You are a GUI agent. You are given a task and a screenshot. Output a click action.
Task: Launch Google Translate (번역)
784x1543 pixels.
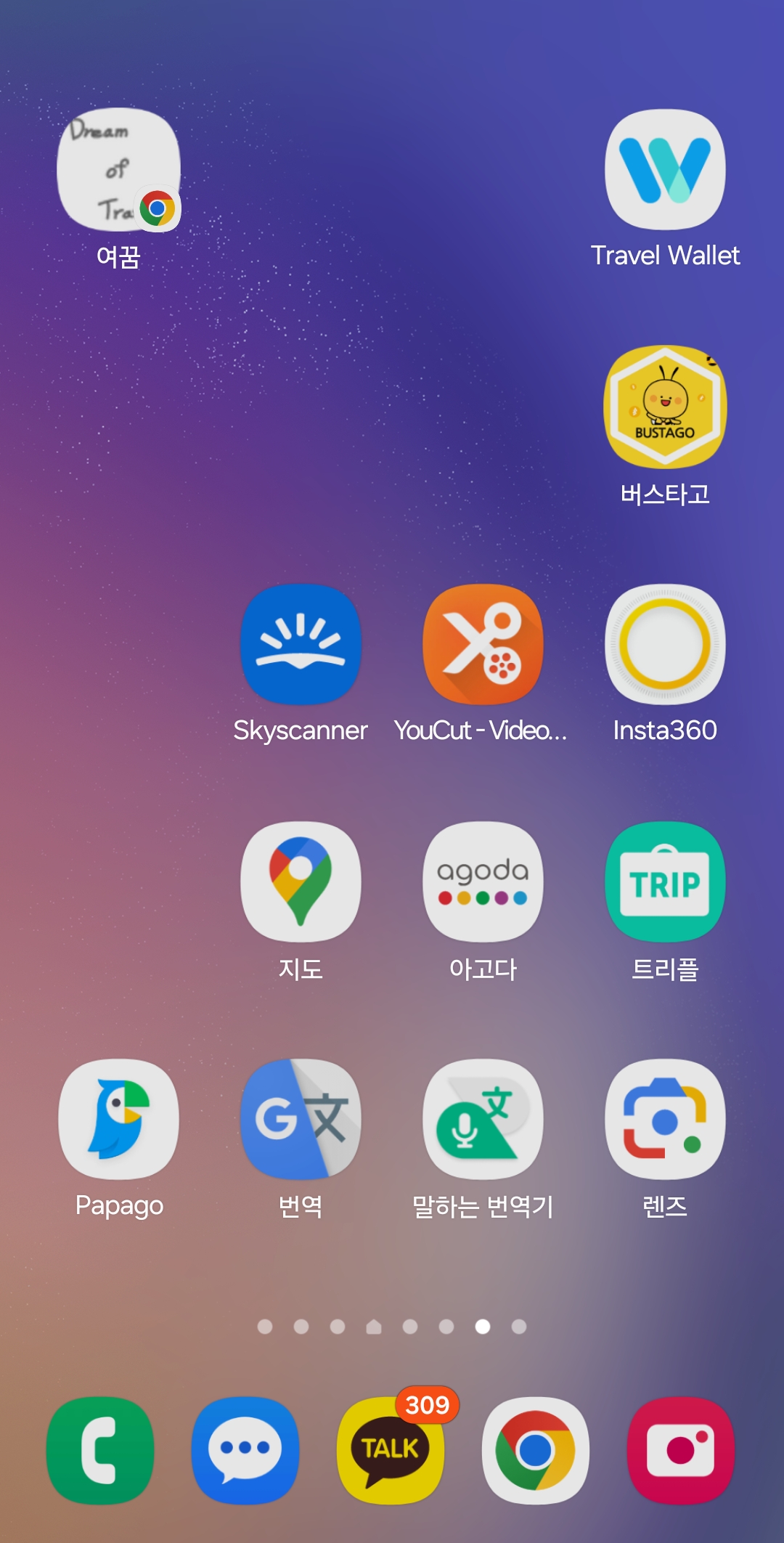click(x=301, y=1119)
